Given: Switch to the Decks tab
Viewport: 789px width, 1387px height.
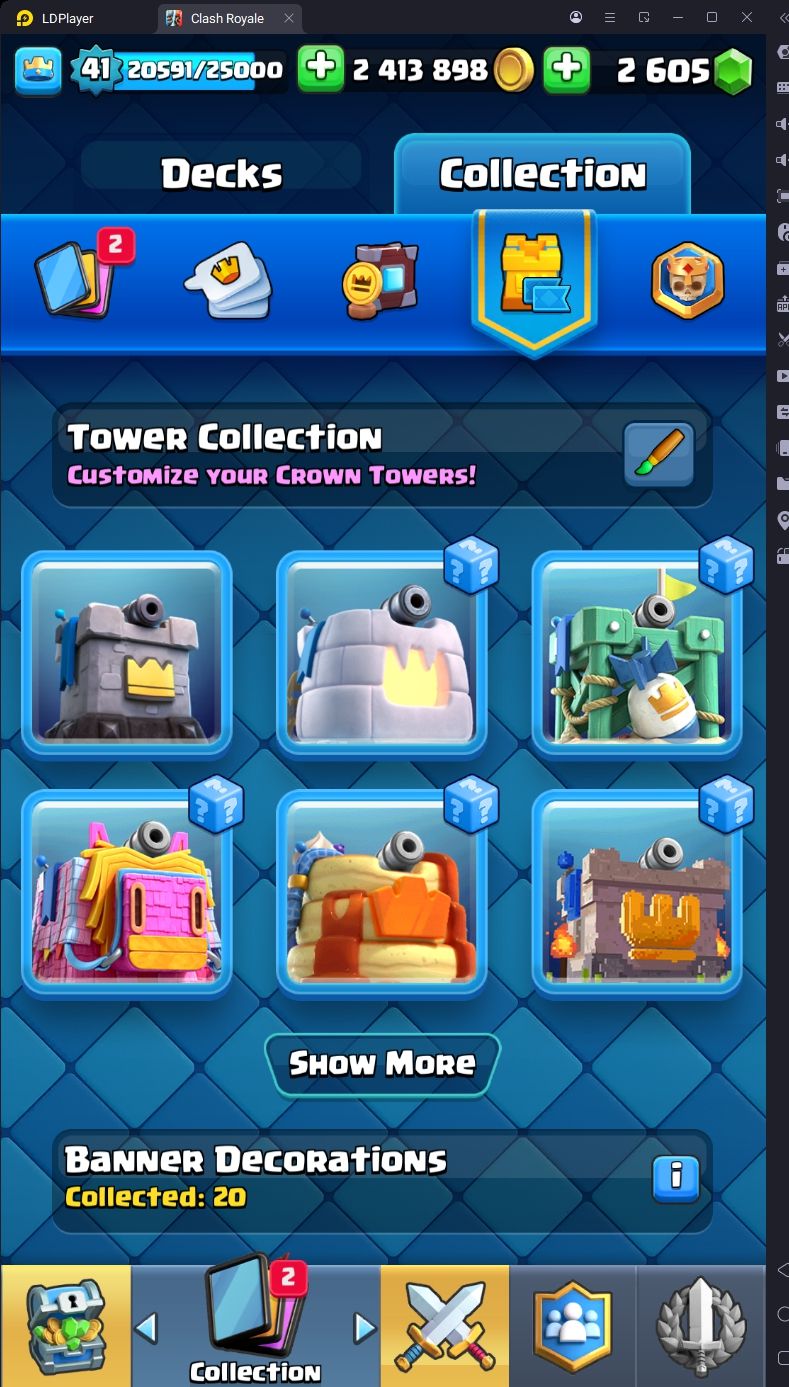Looking at the screenshot, I should pos(221,174).
